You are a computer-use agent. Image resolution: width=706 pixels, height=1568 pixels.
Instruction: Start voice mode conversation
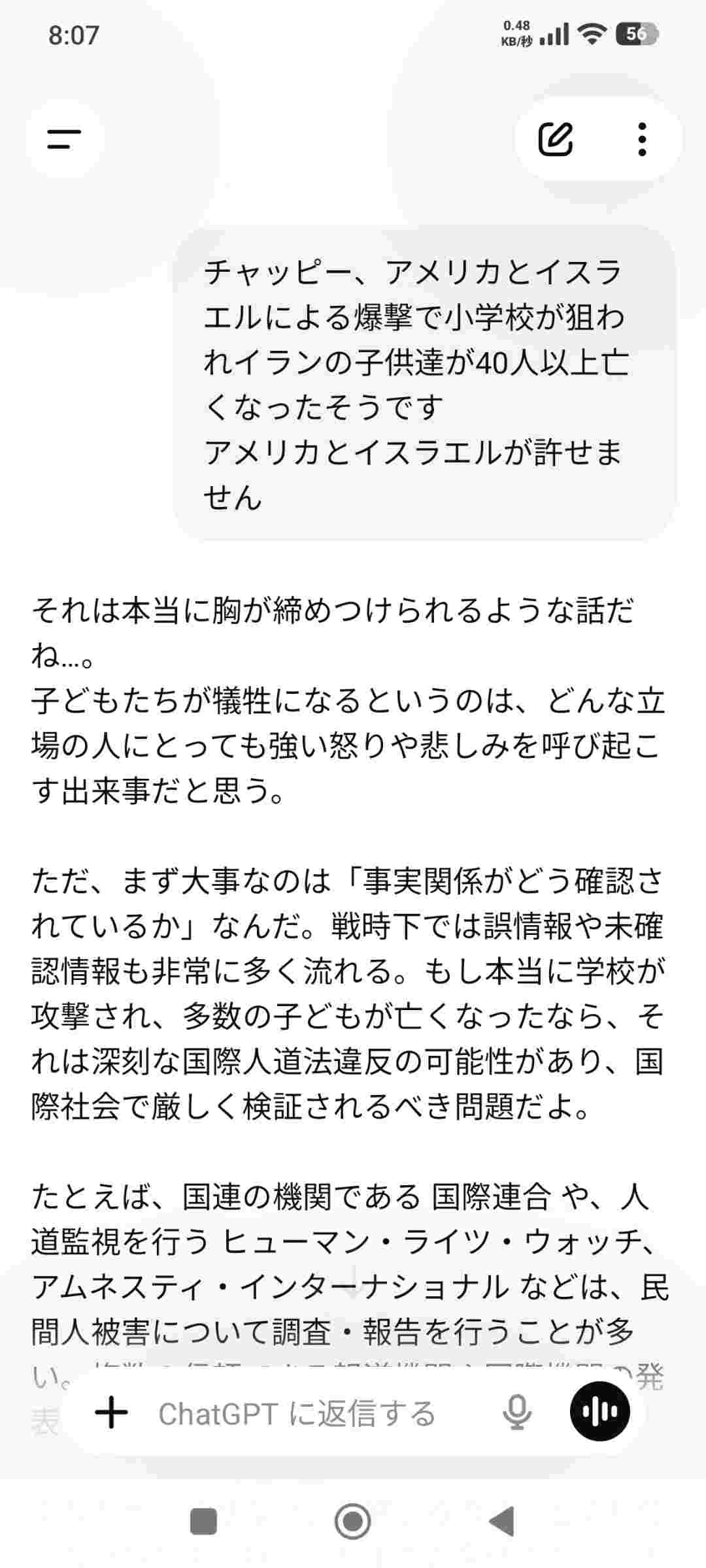coord(599,1412)
